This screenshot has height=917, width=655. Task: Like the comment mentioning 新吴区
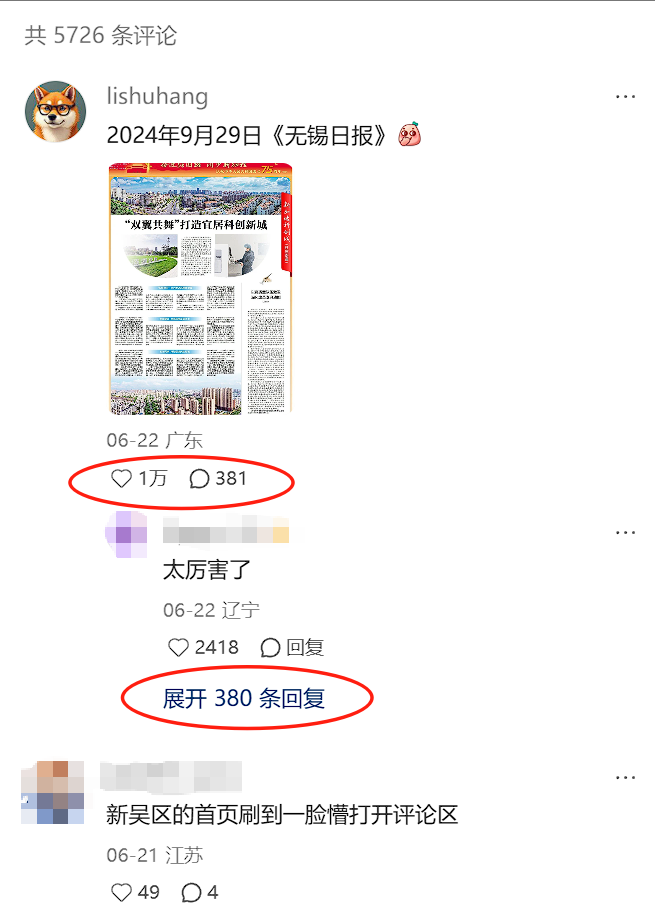[x=122, y=892]
